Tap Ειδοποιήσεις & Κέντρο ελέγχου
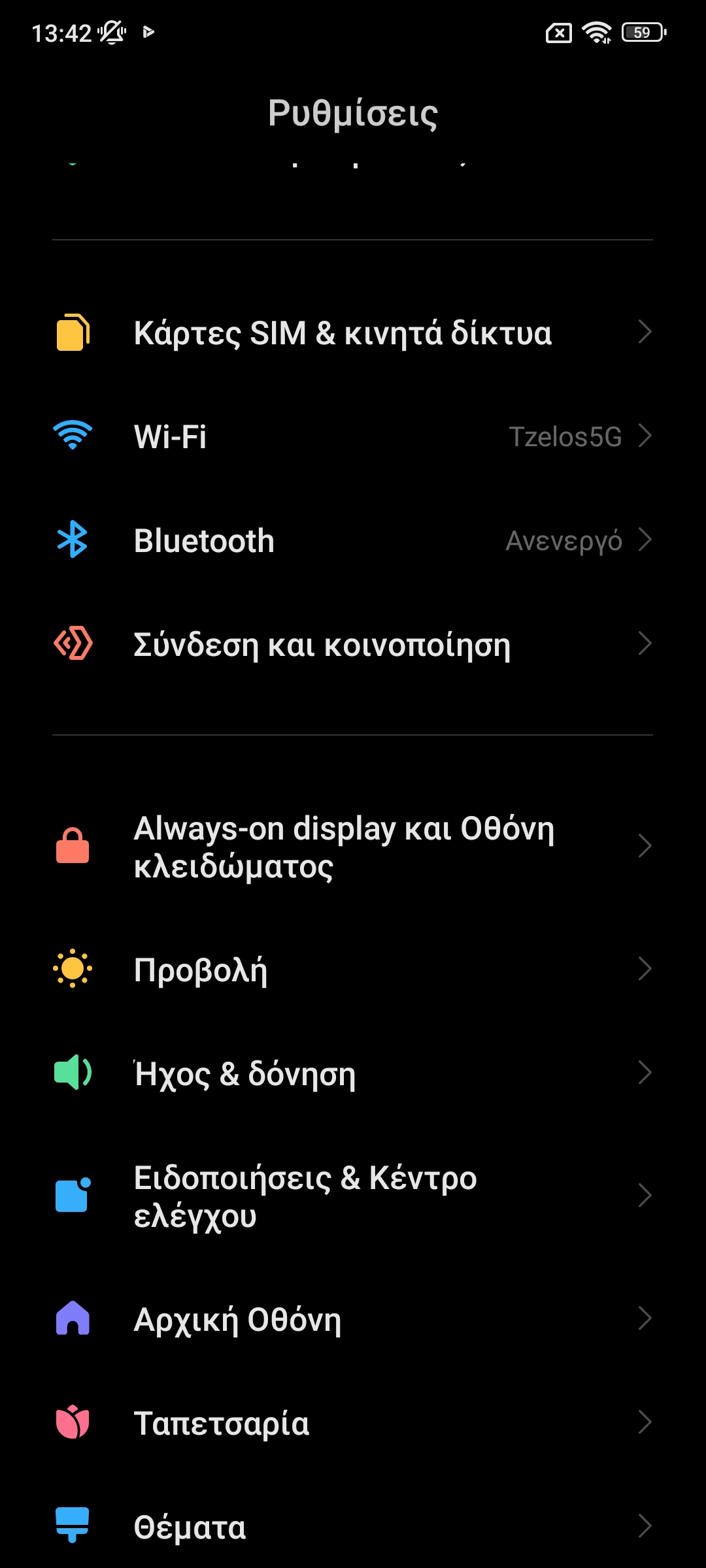706x1568 pixels. (353, 1196)
